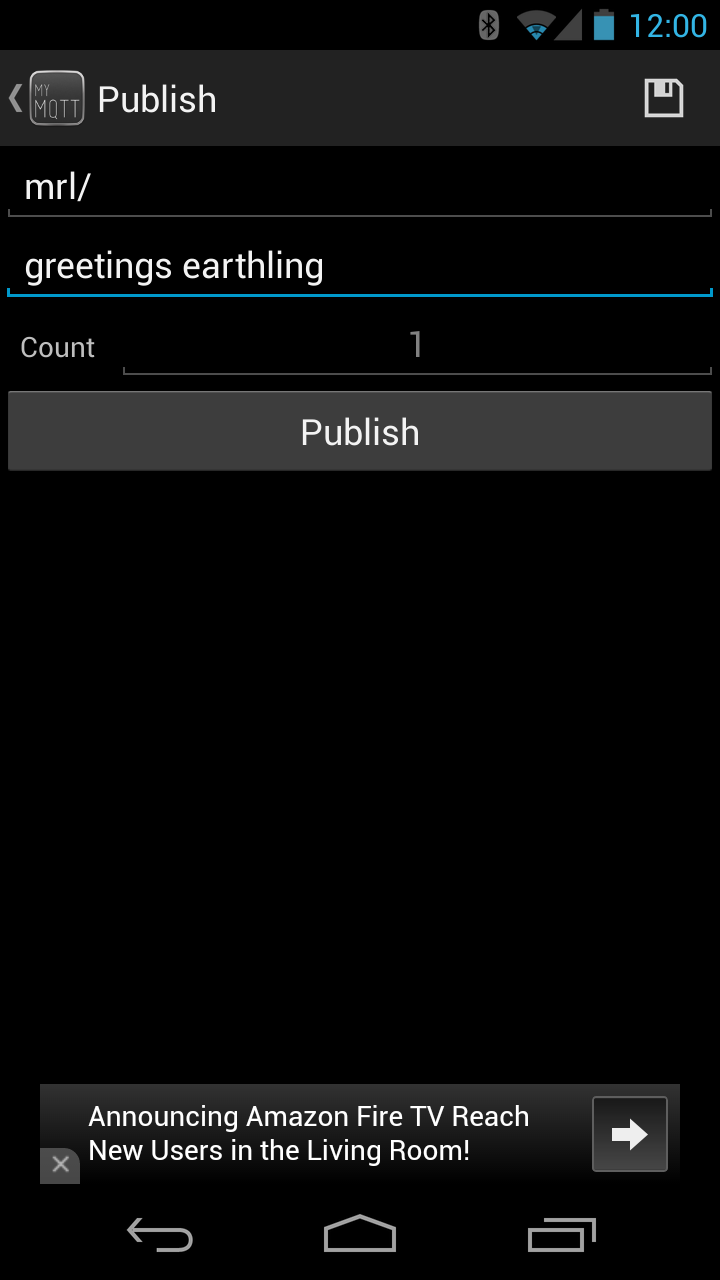Viewport: 720px width, 1280px height.
Task: Tap the system back button
Action: 160,1234
